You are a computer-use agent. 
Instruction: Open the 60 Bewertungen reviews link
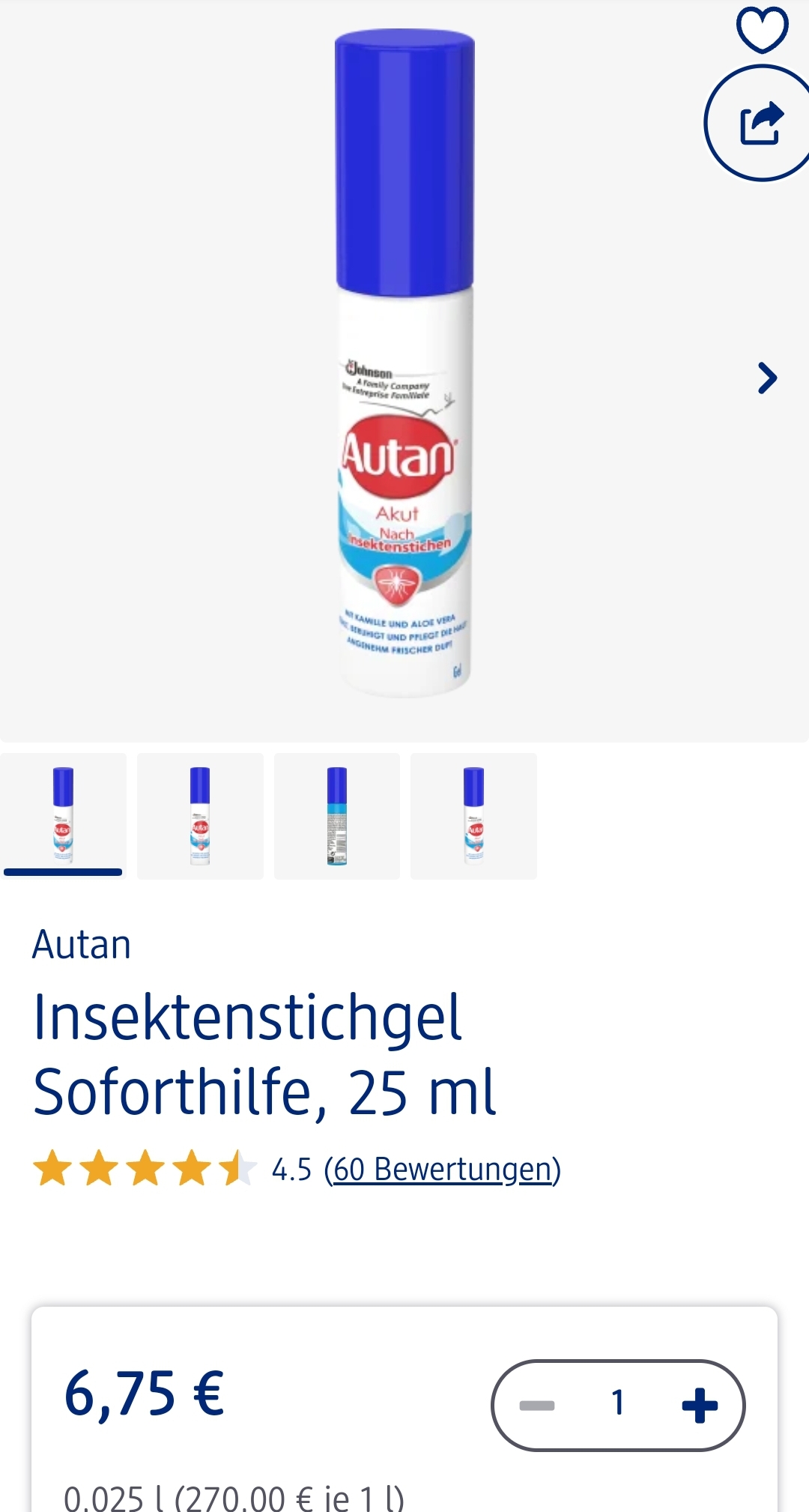[x=442, y=1169]
